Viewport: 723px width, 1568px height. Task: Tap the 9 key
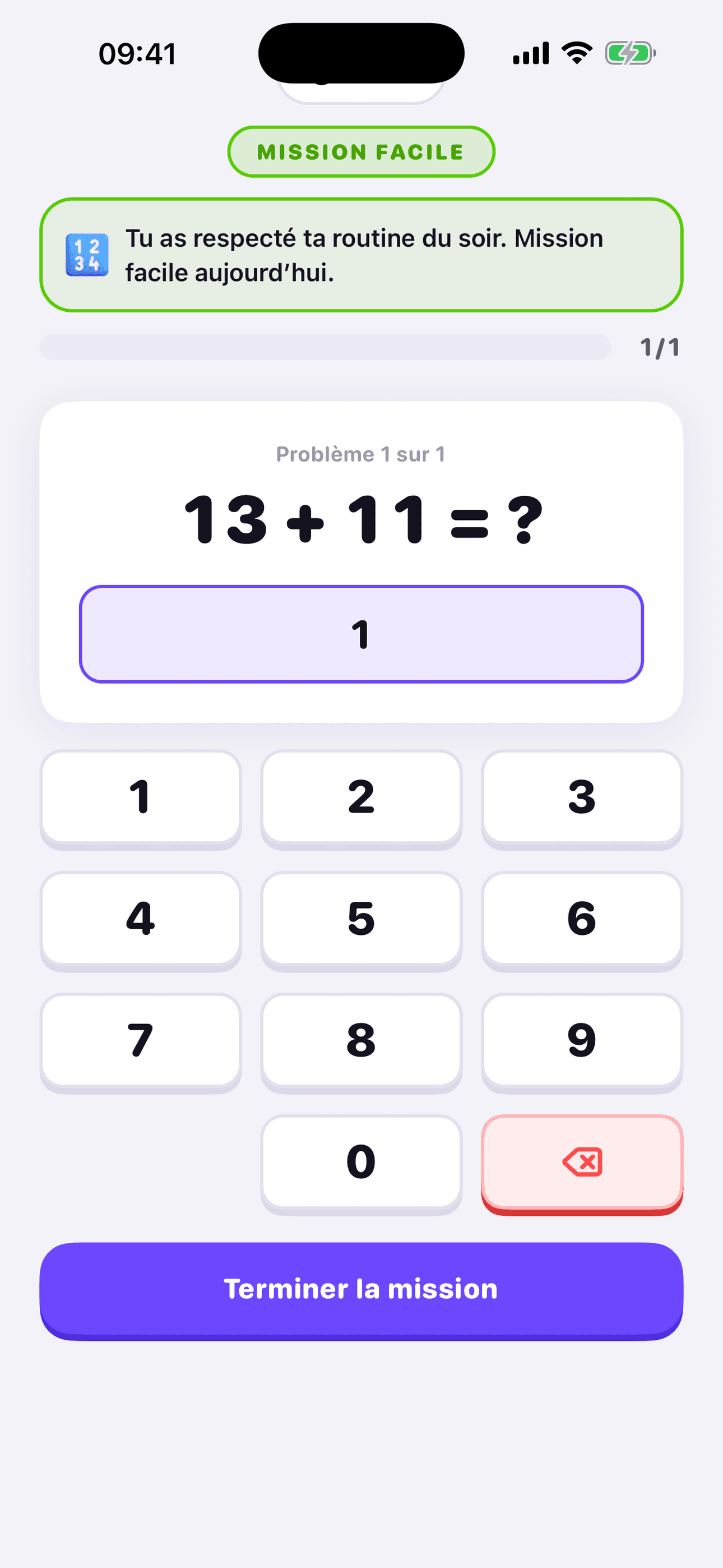(x=582, y=1041)
